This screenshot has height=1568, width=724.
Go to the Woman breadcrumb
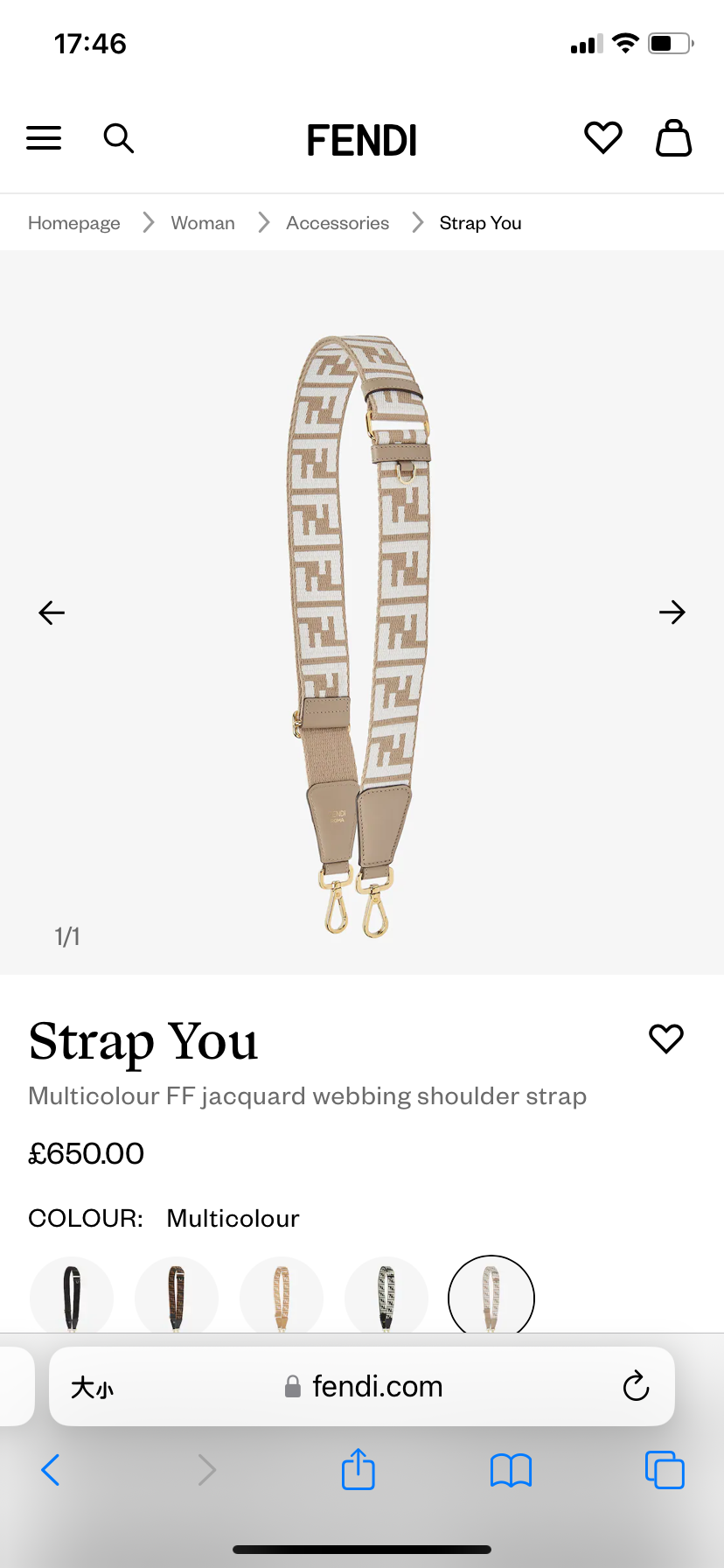click(x=203, y=223)
